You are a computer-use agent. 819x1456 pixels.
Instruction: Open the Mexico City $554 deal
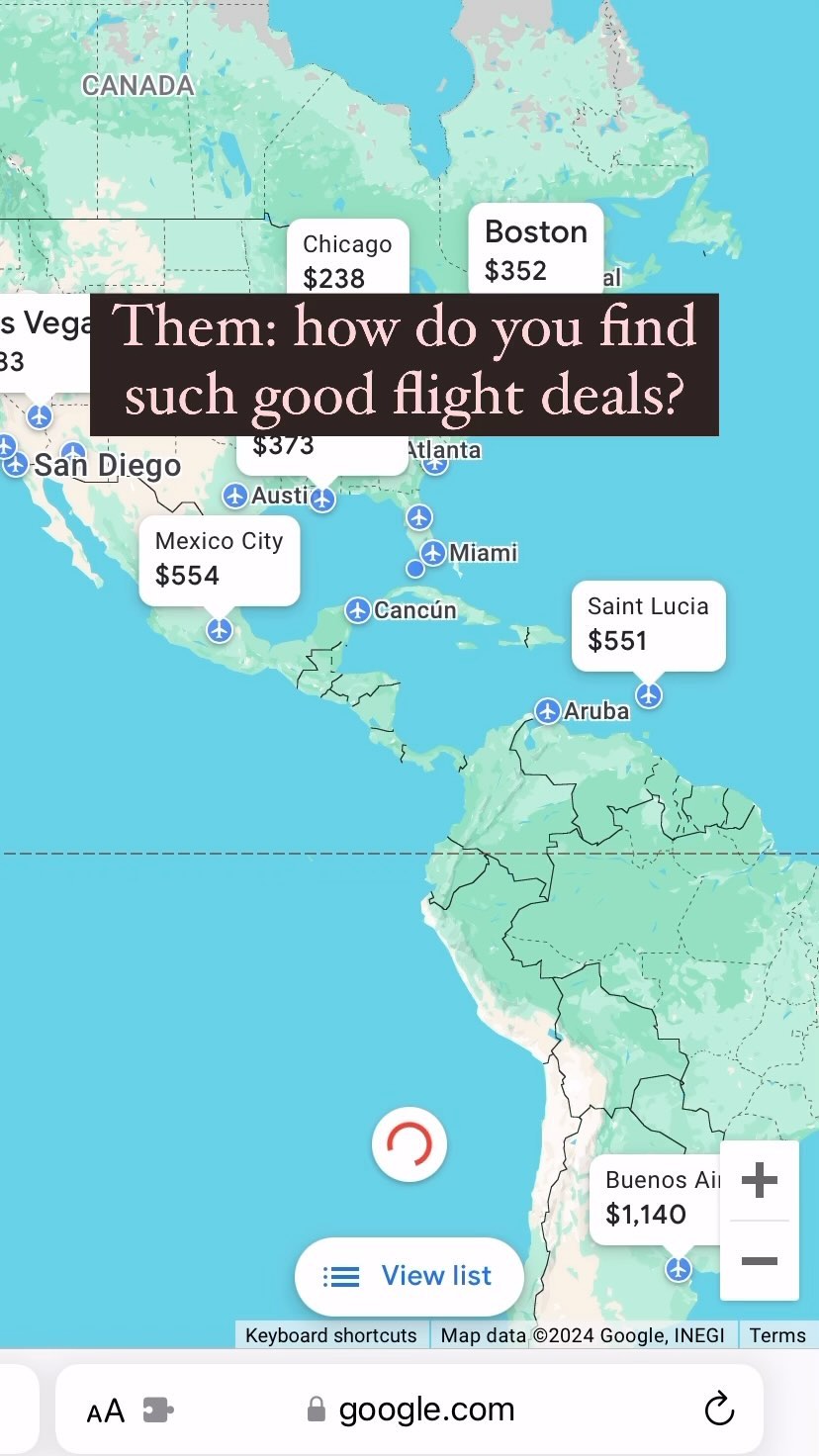(x=219, y=559)
